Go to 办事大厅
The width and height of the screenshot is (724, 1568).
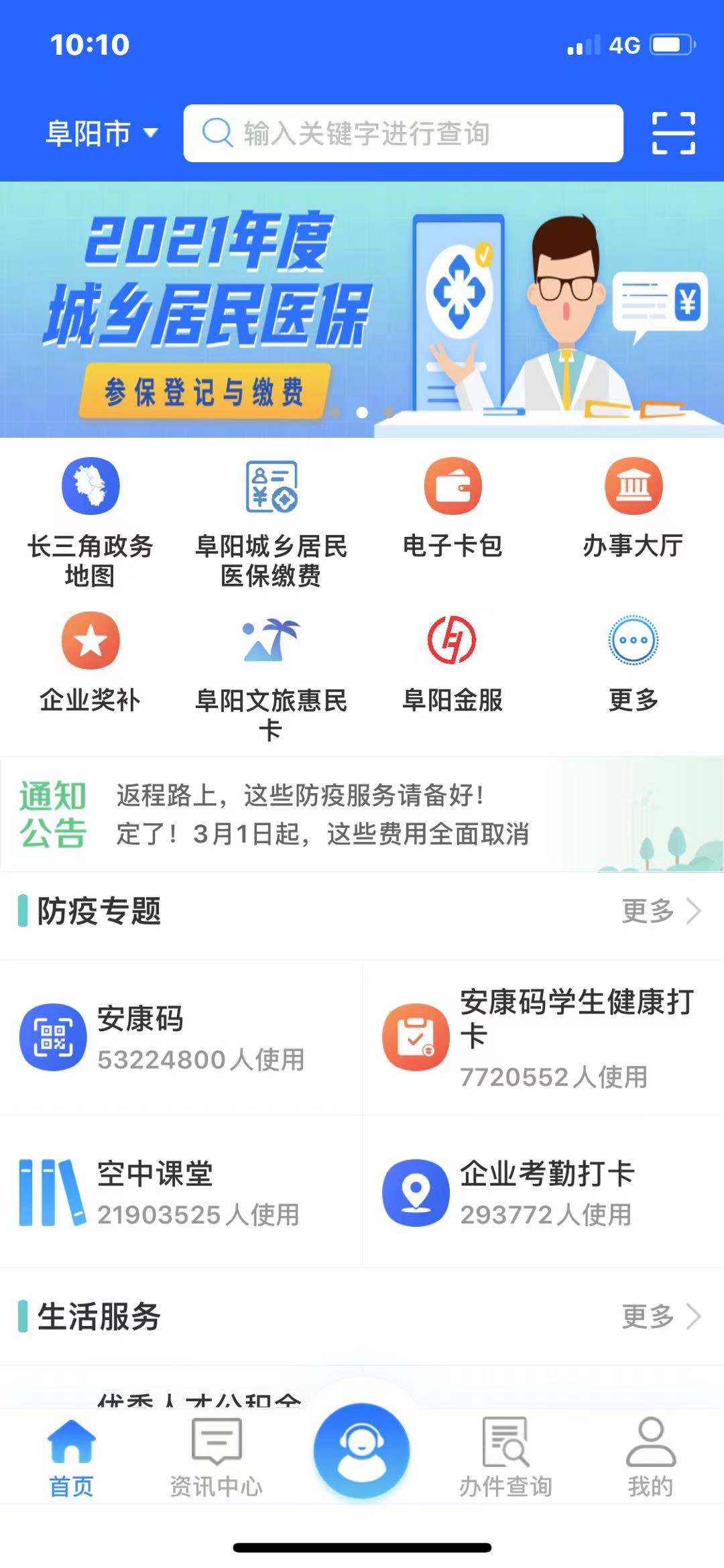[x=633, y=509]
